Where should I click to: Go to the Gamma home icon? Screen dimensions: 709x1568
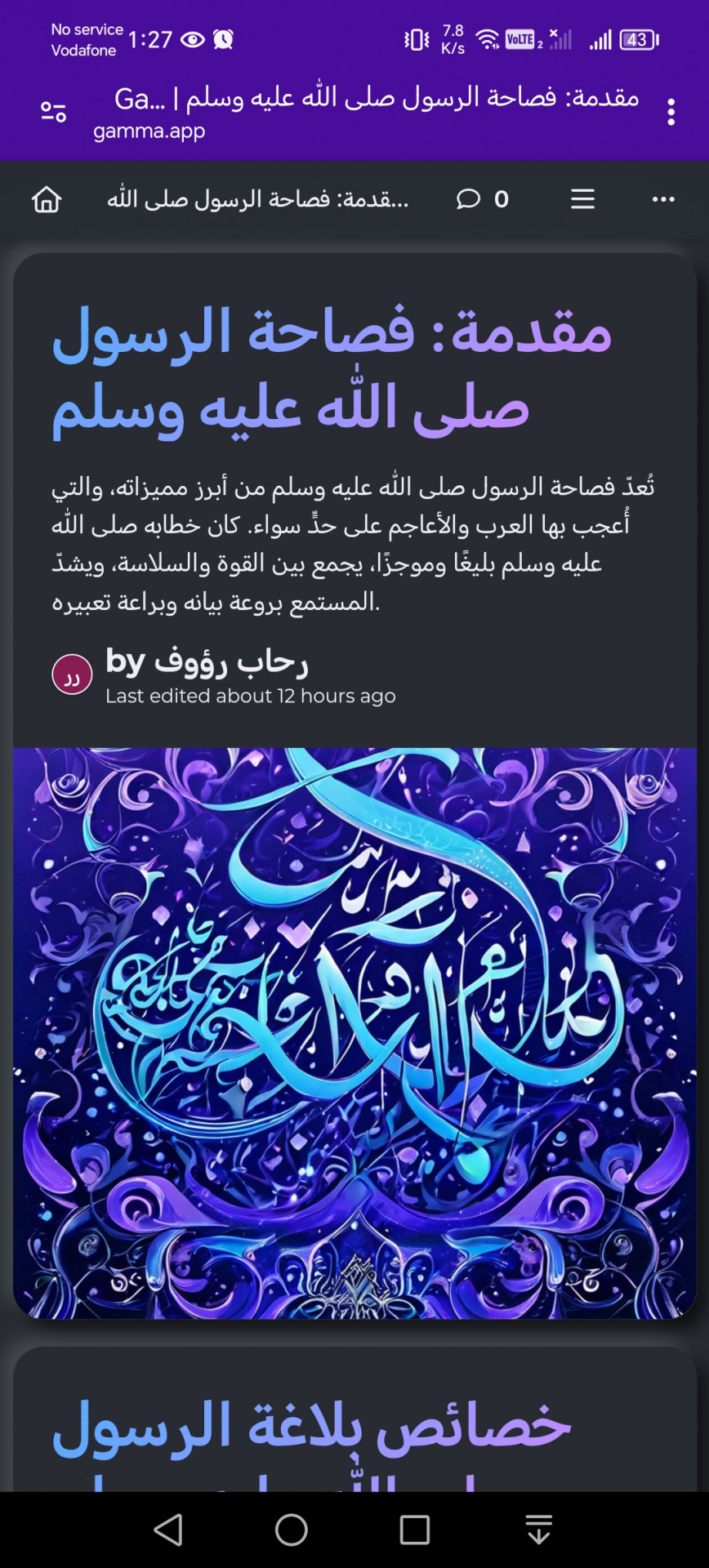tap(47, 199)
